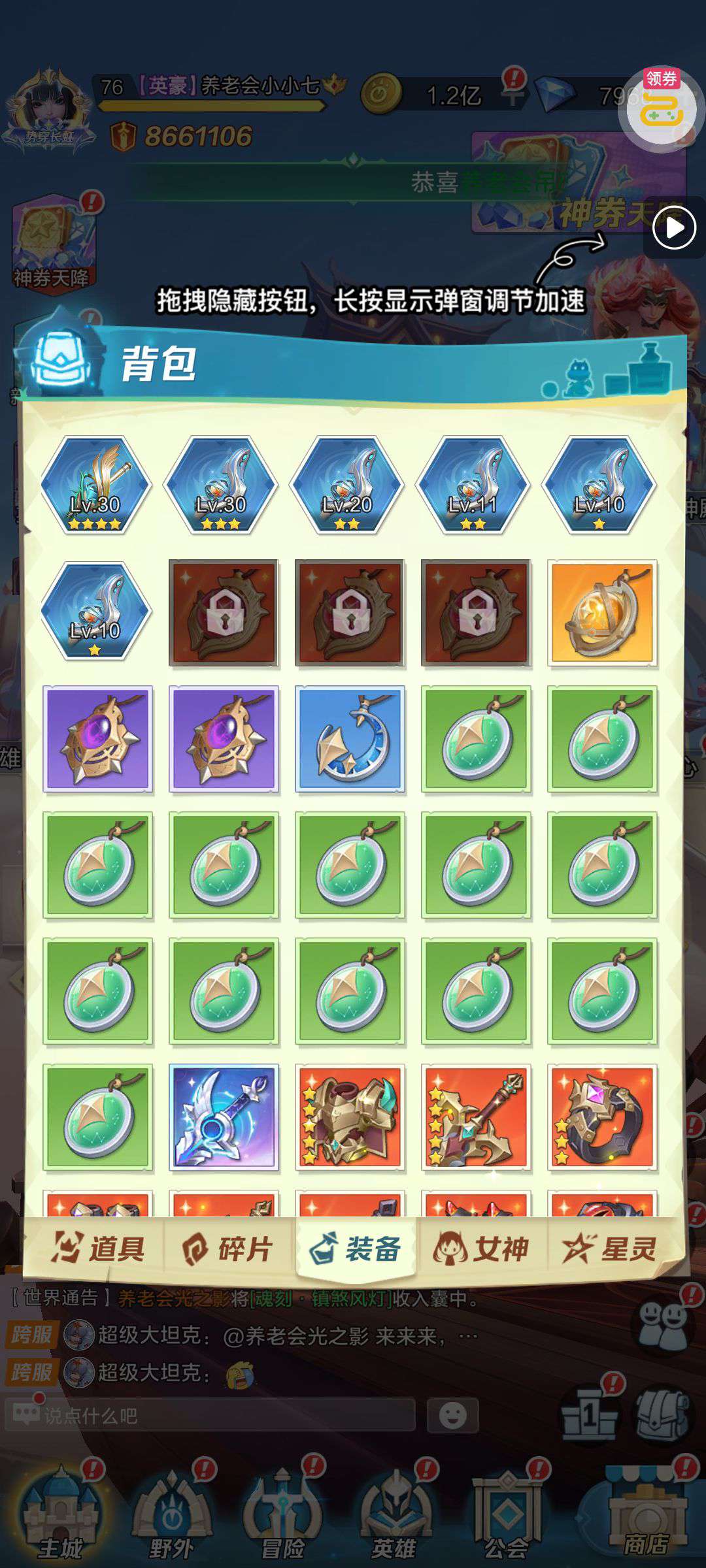Image resolution: width=706 pixels, height=1568 pixels.
Task: Open the Lv.11 two-star item
Action: [x=475, y=485]
